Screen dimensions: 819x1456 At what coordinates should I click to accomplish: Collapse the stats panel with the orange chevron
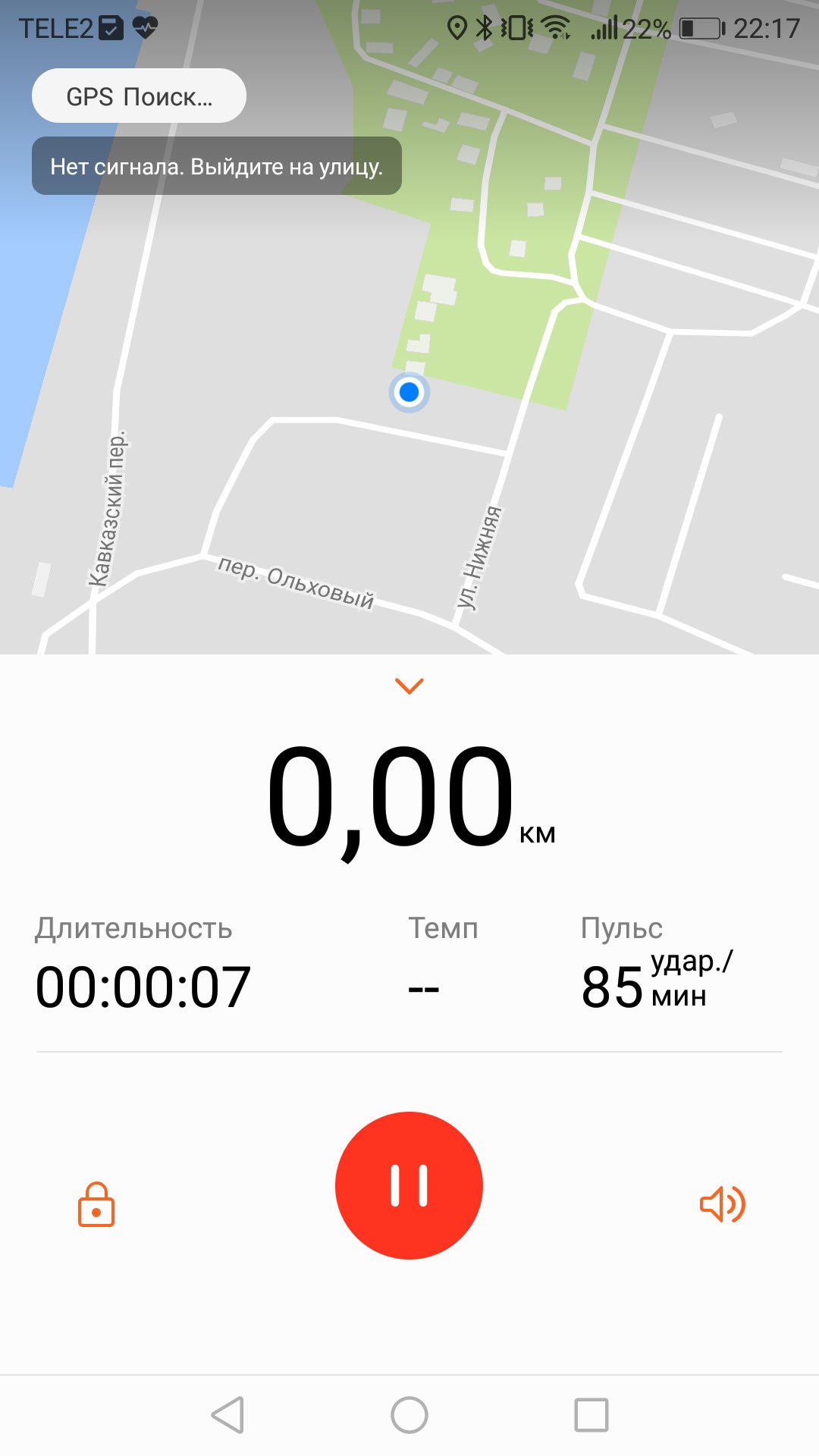click(x=409, y=686)
